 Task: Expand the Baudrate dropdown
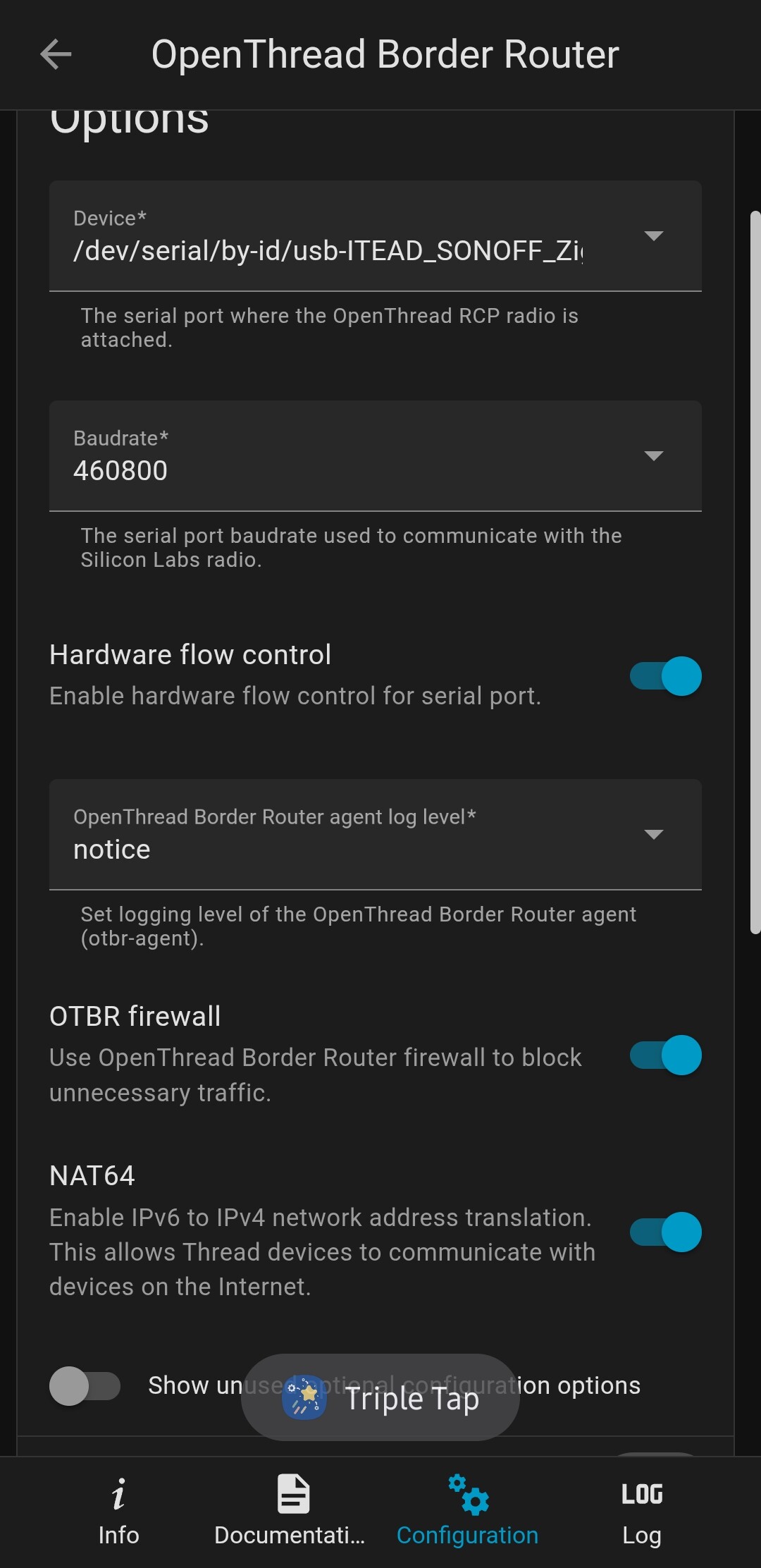point(375,456)
